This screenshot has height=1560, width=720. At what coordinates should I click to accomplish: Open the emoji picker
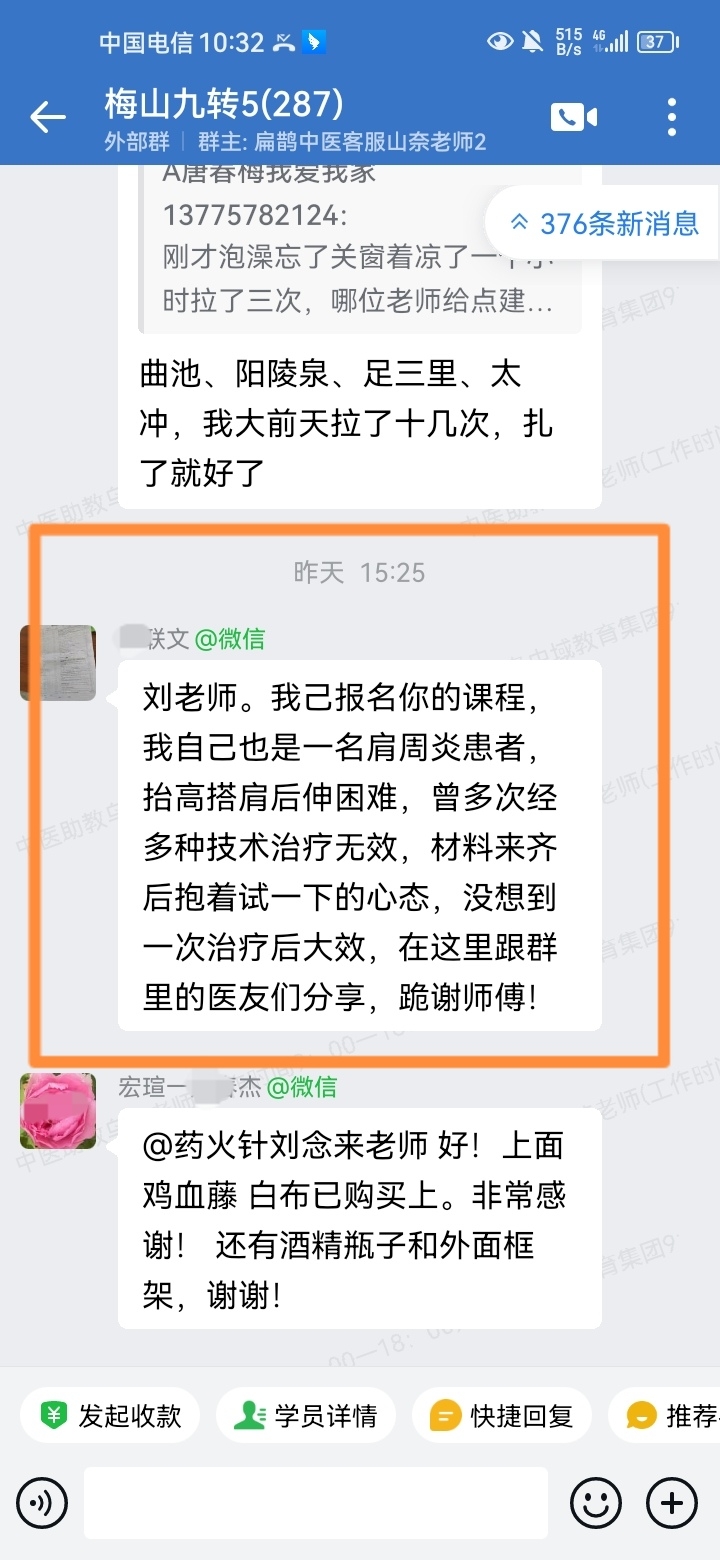point(595,1502)
